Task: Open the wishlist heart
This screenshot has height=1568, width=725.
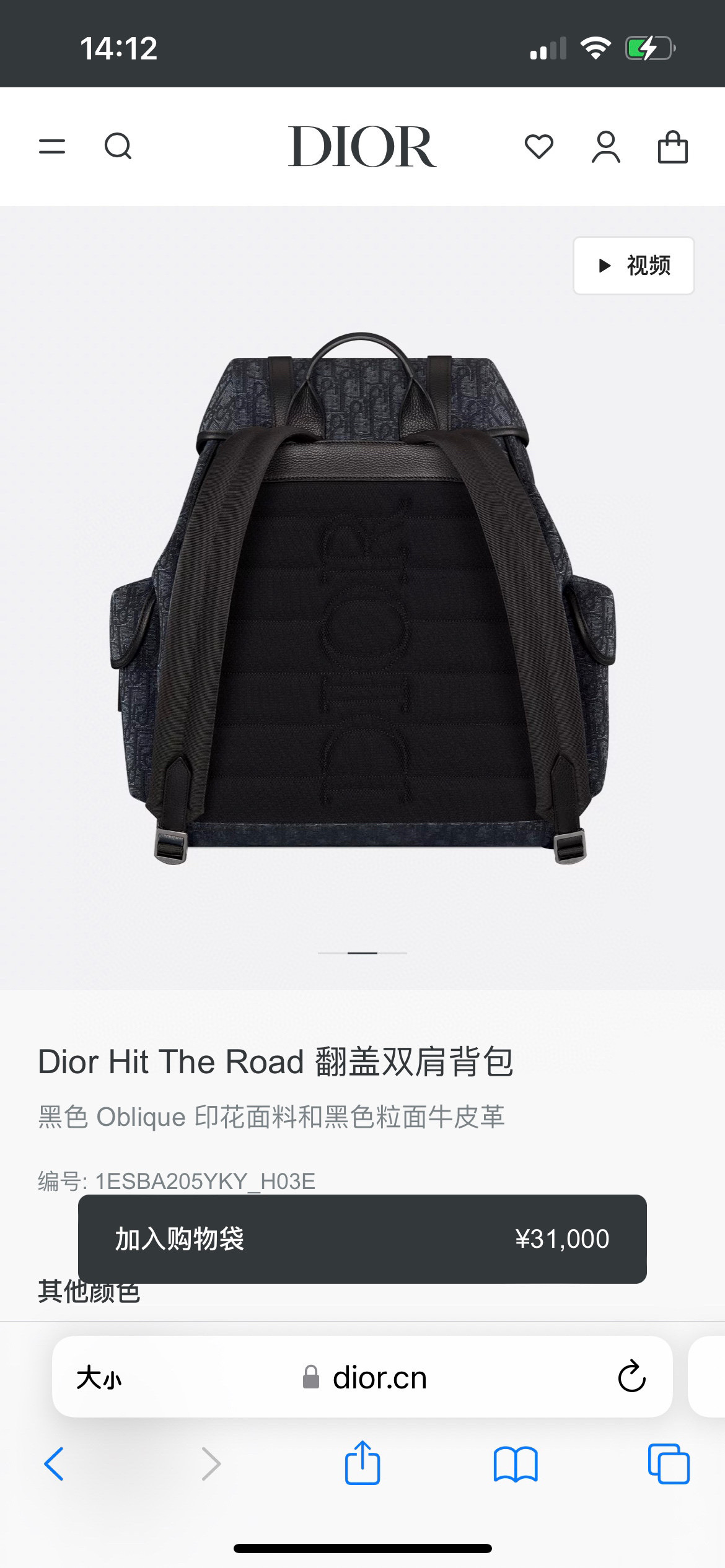Action: [x=538, y=147]
